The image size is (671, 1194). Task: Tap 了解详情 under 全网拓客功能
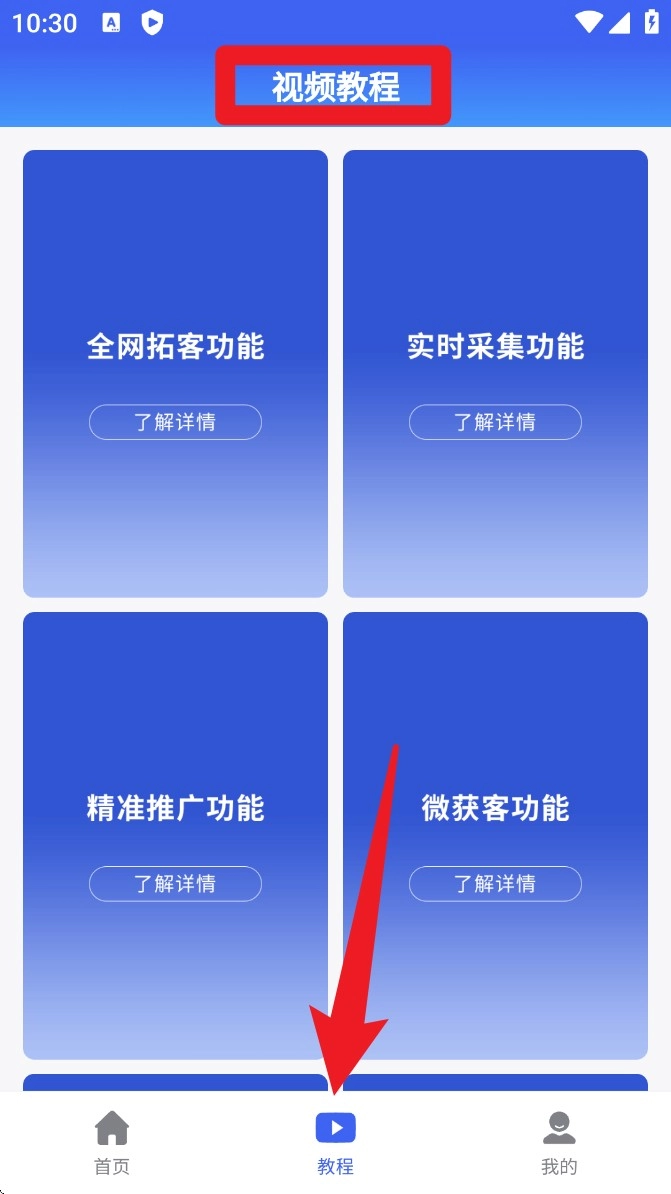pyautogui.click(x=175, y=422)
